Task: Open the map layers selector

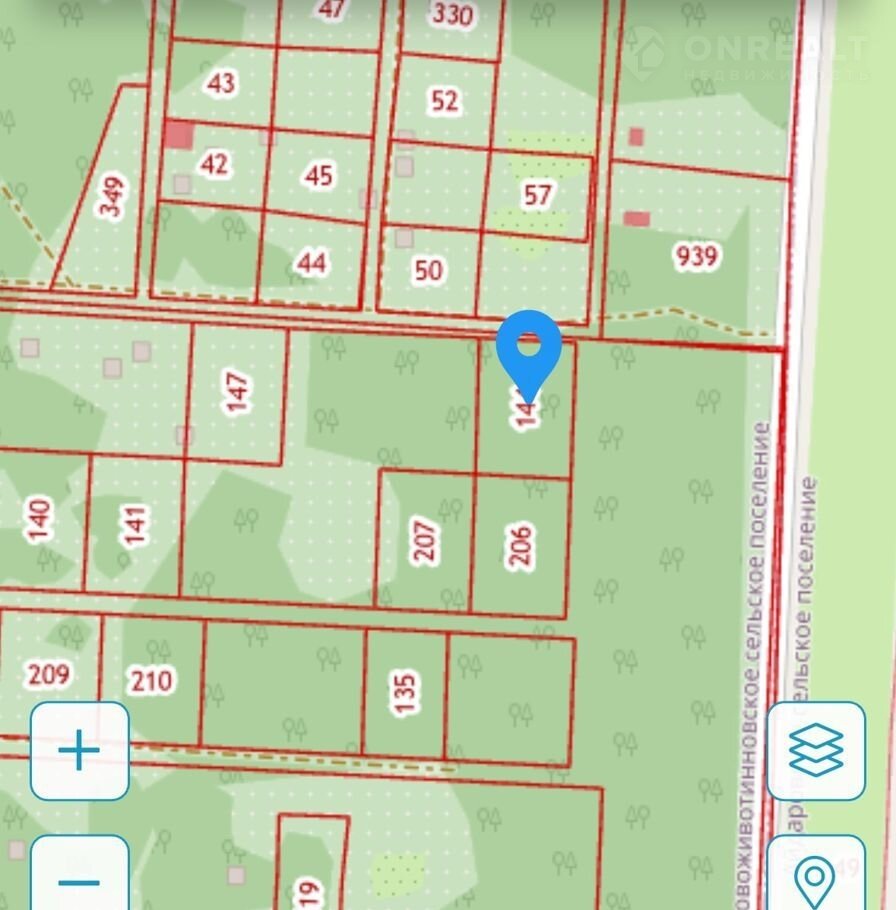Action: coord(815,751)
